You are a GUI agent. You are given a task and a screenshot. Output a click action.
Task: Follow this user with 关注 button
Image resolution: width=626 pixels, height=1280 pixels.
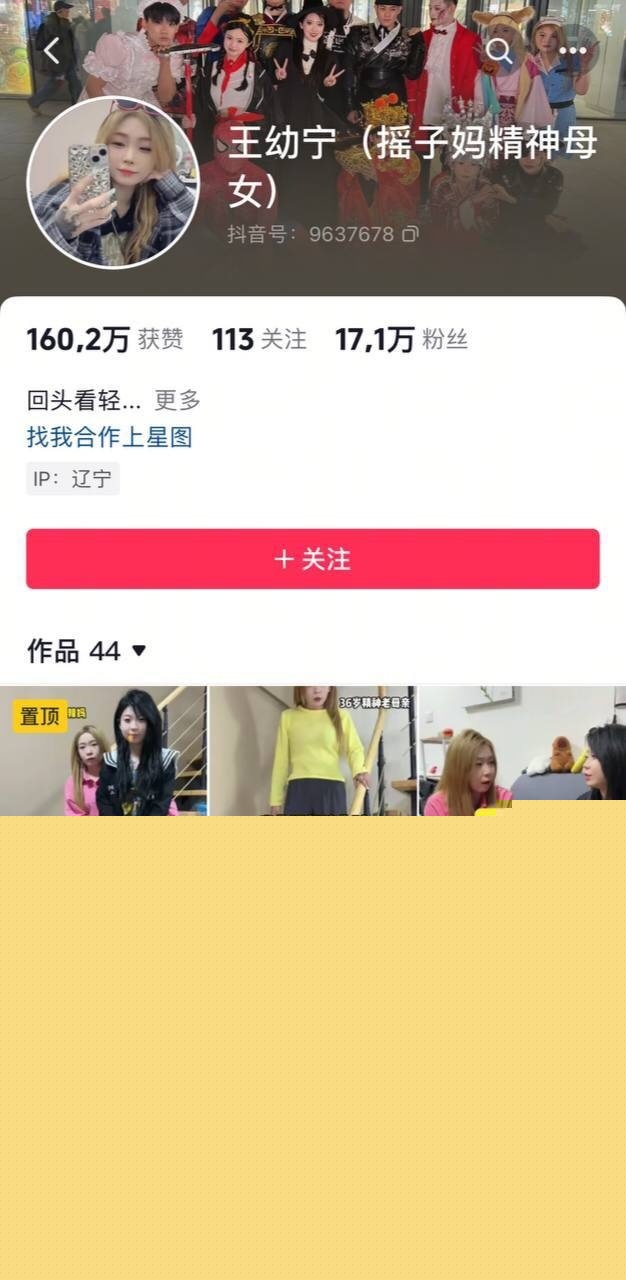[x=312, y=559]
